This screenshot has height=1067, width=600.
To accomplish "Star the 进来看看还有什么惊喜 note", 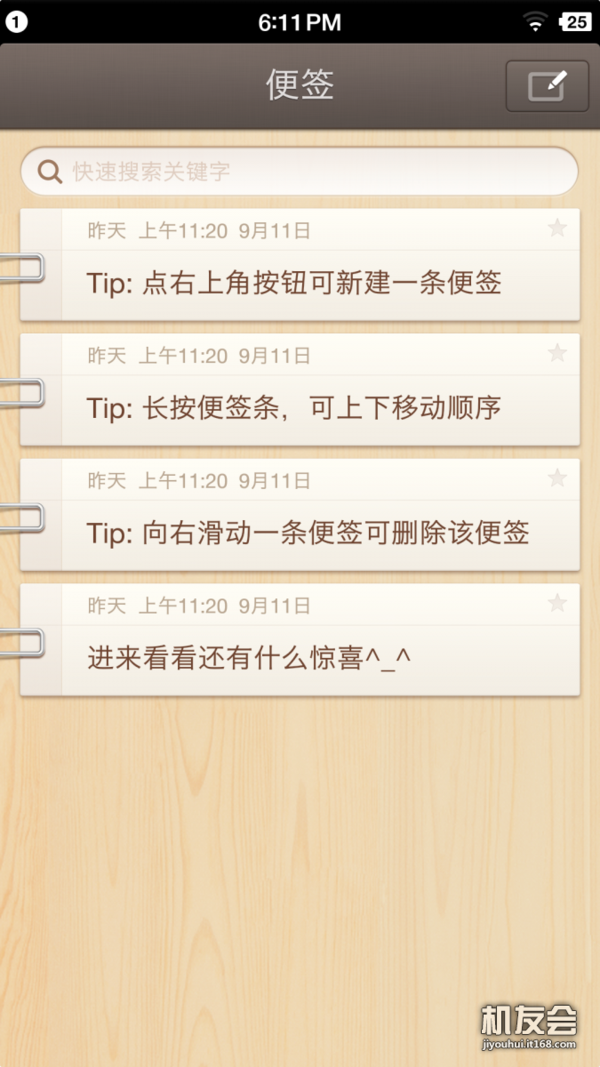I will (x=557, y=602).
